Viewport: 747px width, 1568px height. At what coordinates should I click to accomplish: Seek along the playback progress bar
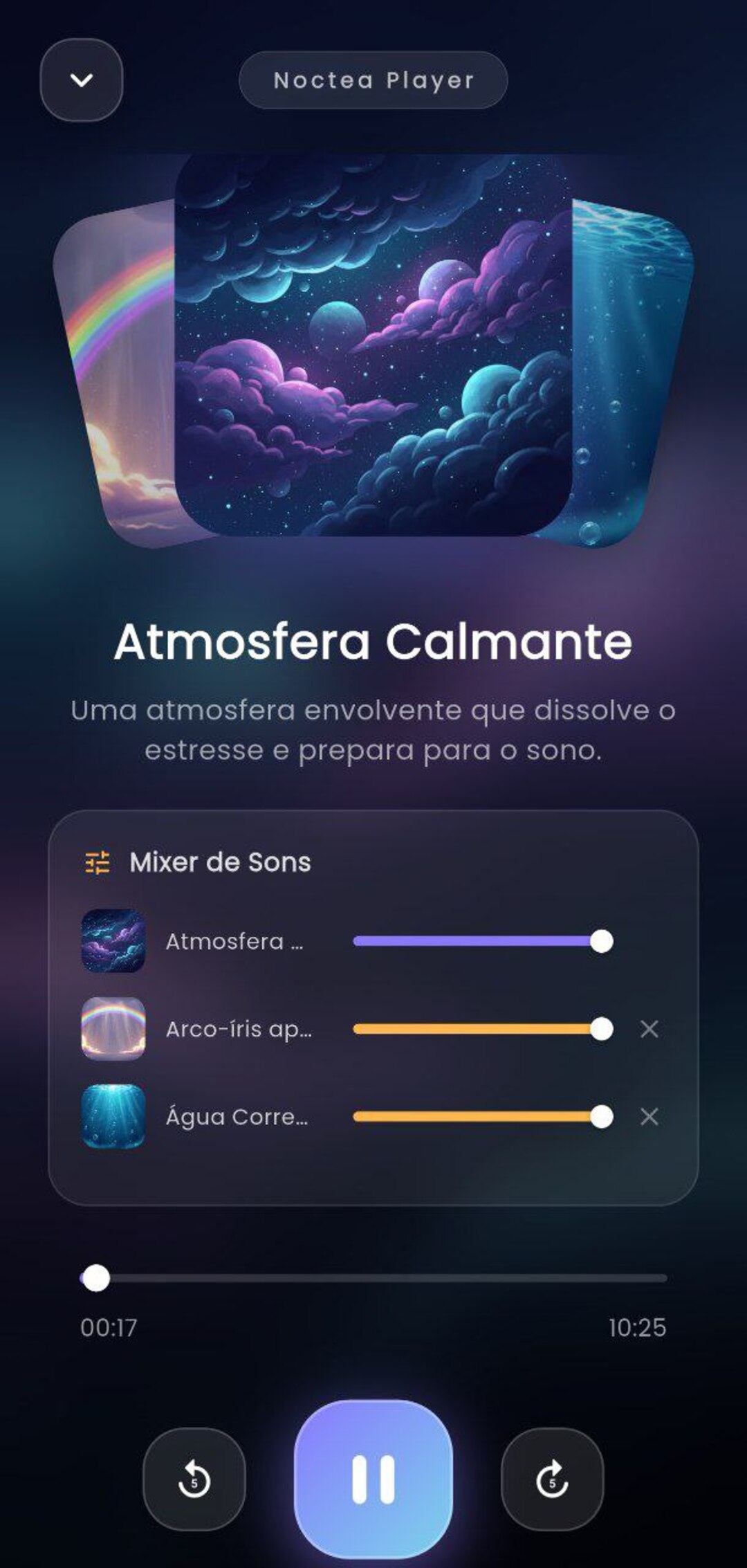[x=373, y=1278]
